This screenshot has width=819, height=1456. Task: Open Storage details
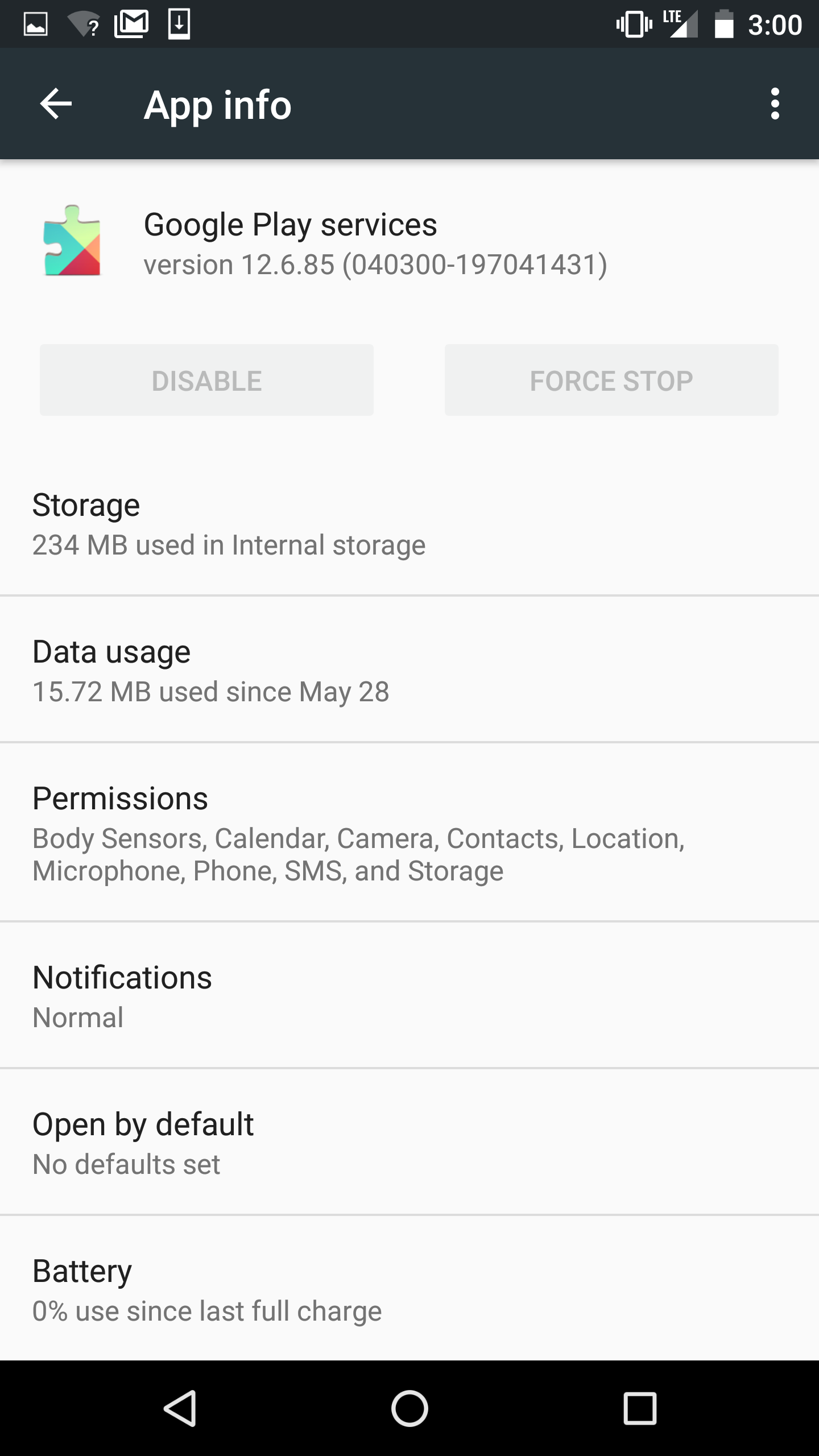pyautogui.click(x=409, y=523)
